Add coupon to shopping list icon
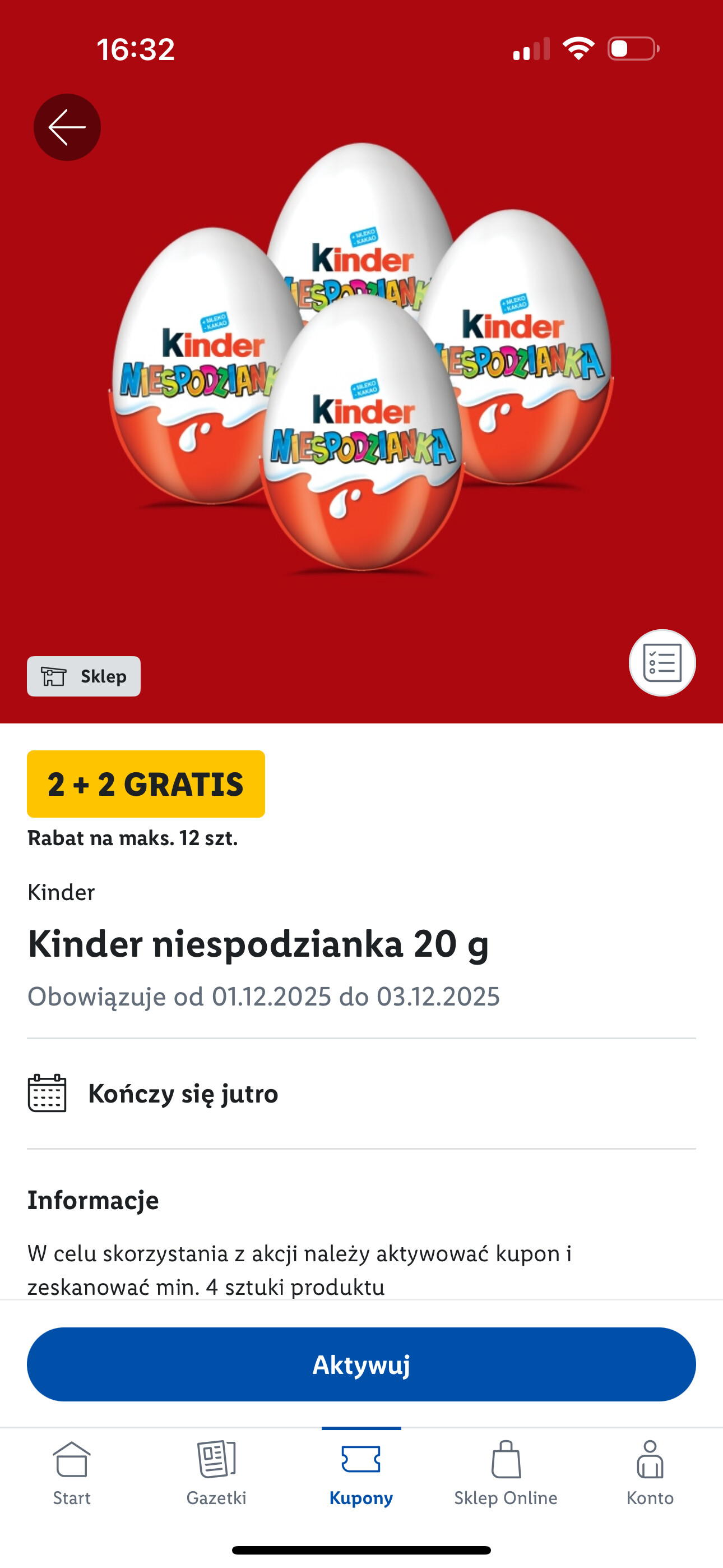Viewport: 723px width, 1568px height. pyautogui.click(x=661, y=662)
